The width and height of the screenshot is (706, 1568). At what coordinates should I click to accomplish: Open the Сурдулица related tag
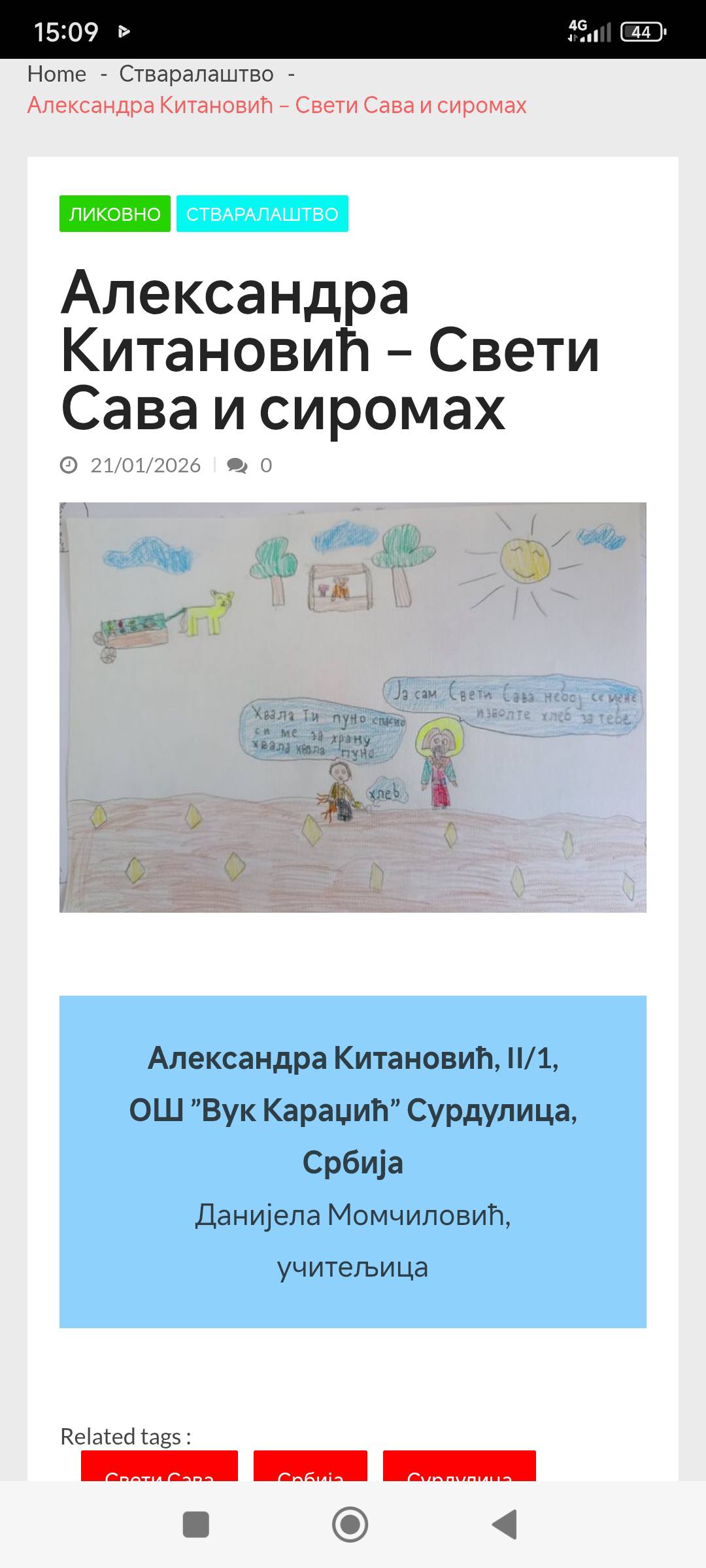pos(459,1467)
